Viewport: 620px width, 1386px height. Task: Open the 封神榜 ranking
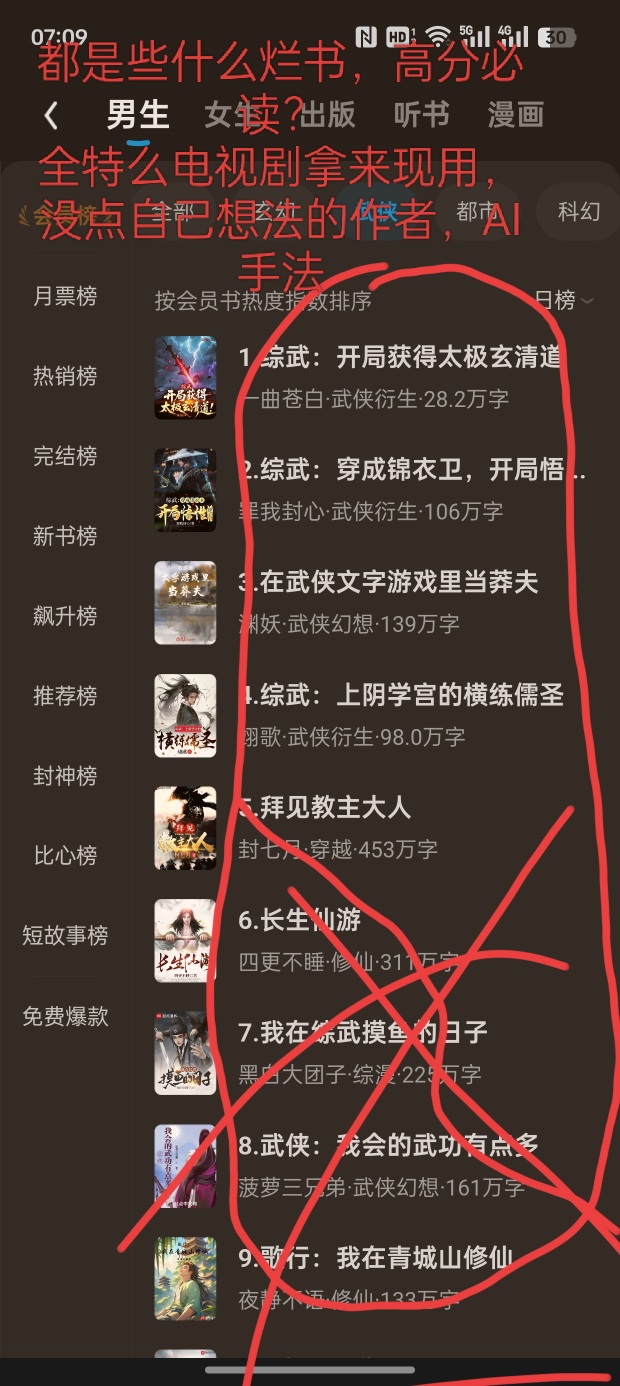65,776
